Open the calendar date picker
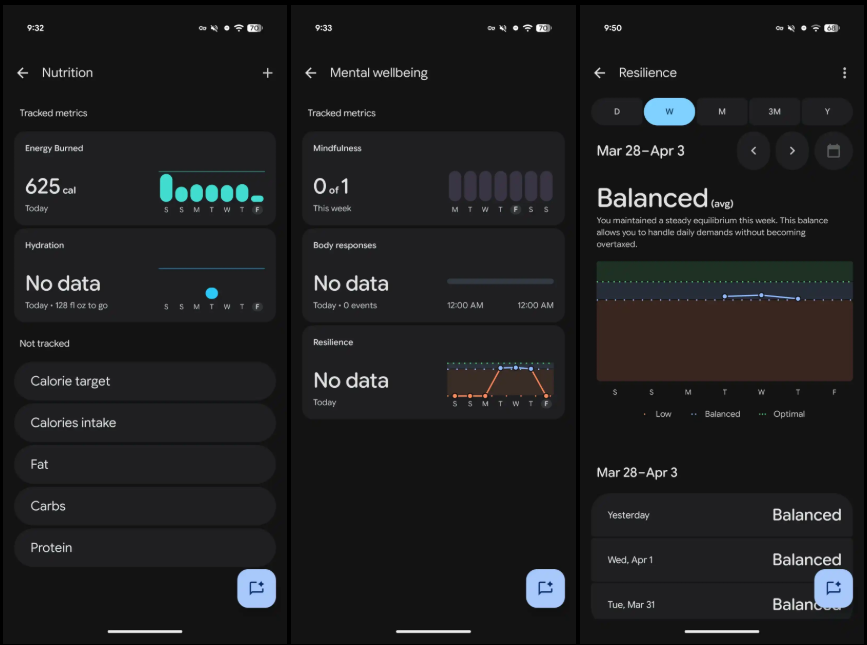This screenshot has height=645, width=867. tap(832, 151)
